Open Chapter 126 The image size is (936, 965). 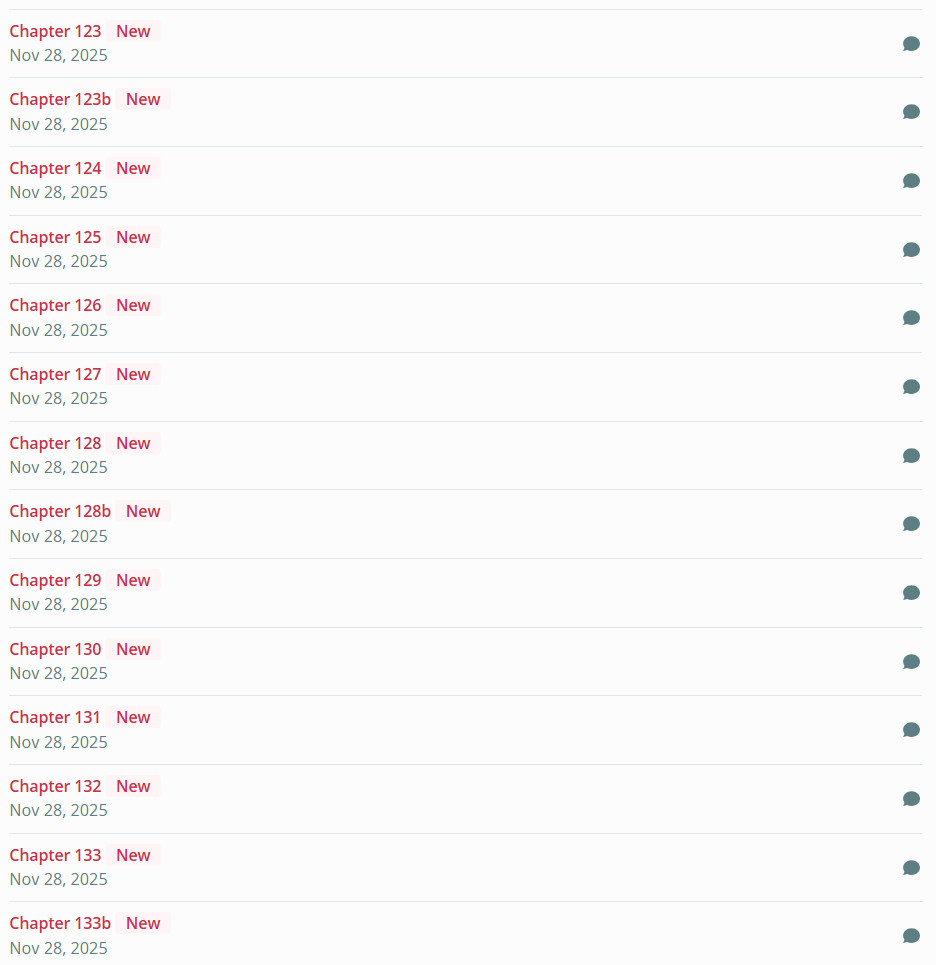[55, 305]
